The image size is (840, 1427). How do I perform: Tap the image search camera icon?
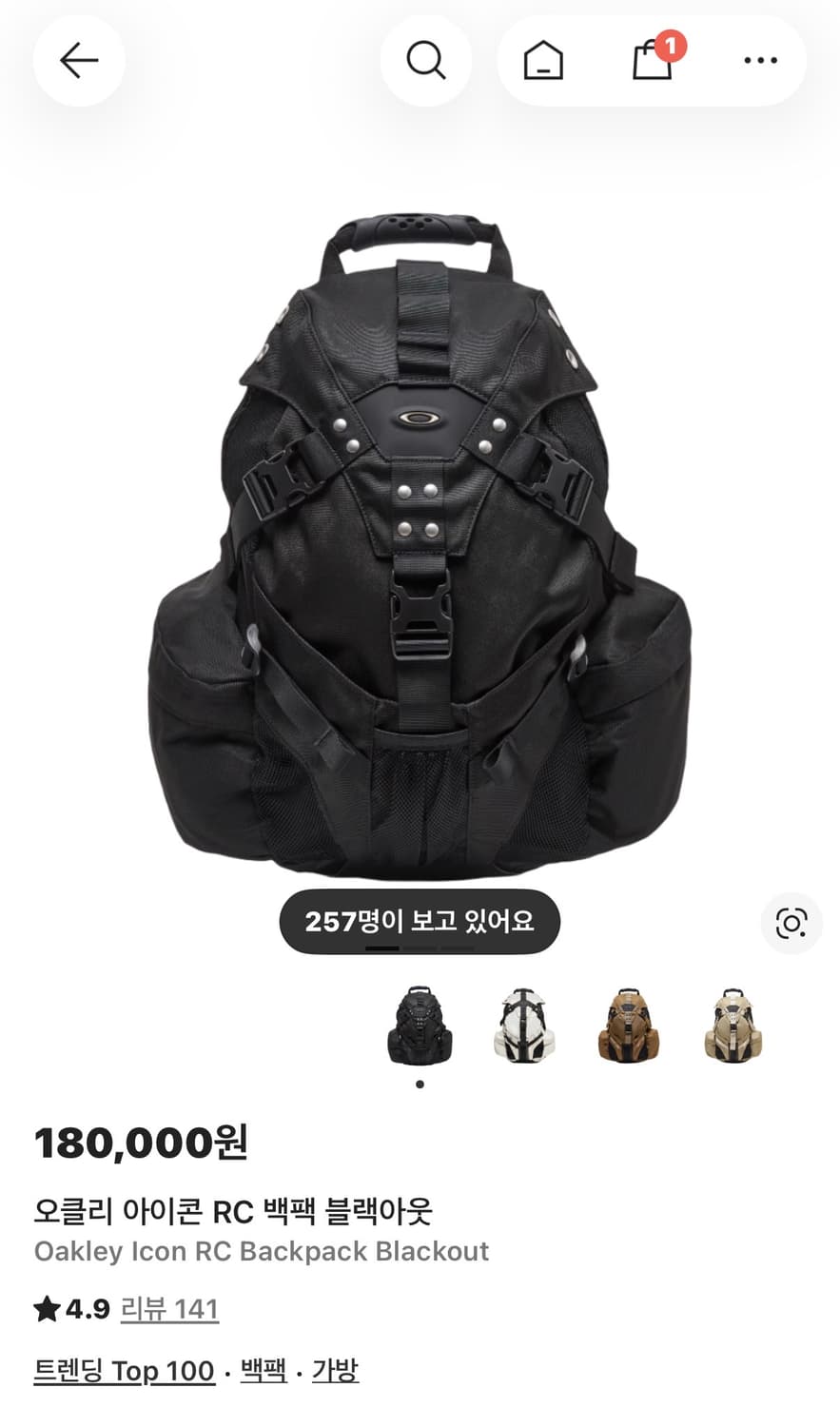pyautogui.click(x=789, y=921)
